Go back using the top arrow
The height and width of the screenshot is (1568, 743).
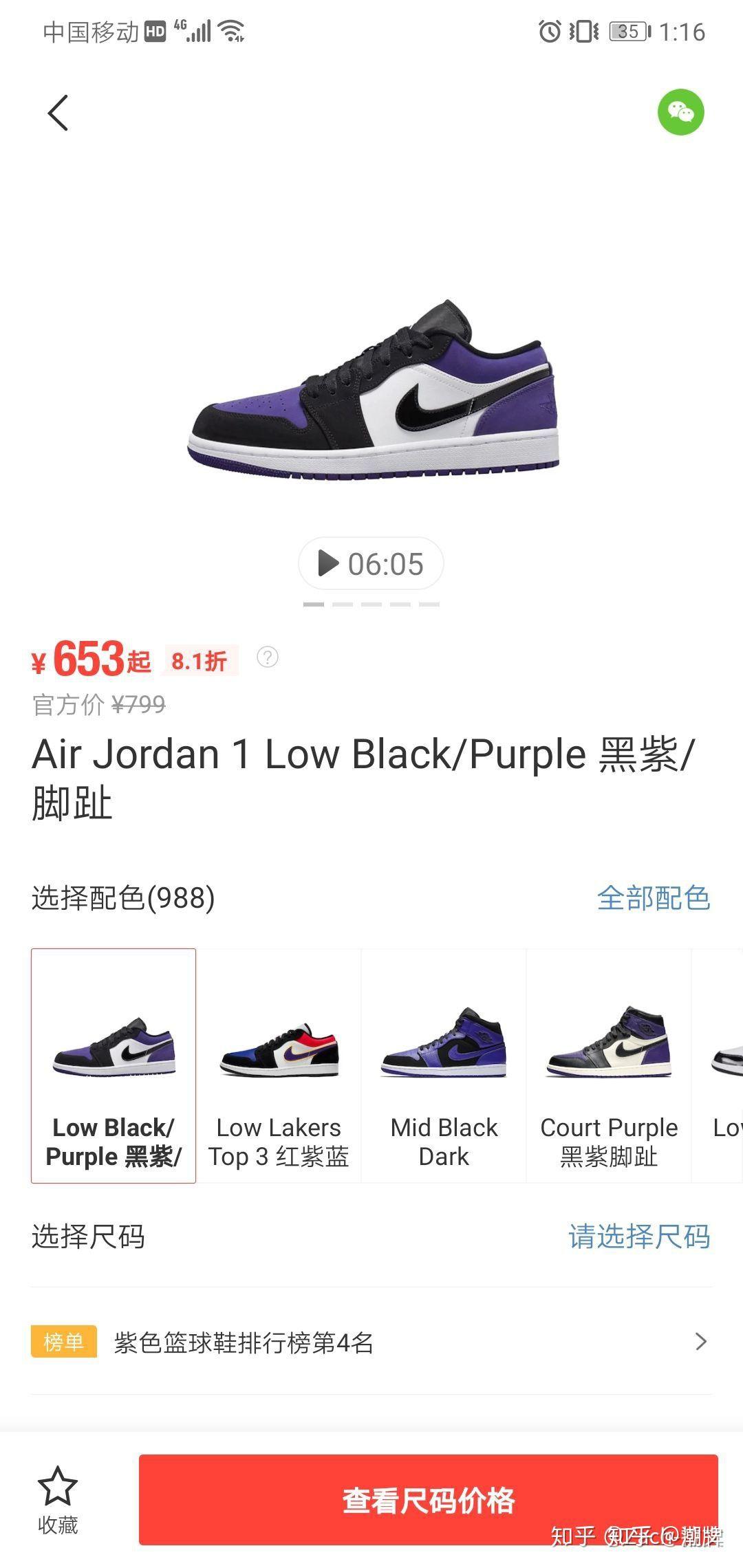pos(58,113)
